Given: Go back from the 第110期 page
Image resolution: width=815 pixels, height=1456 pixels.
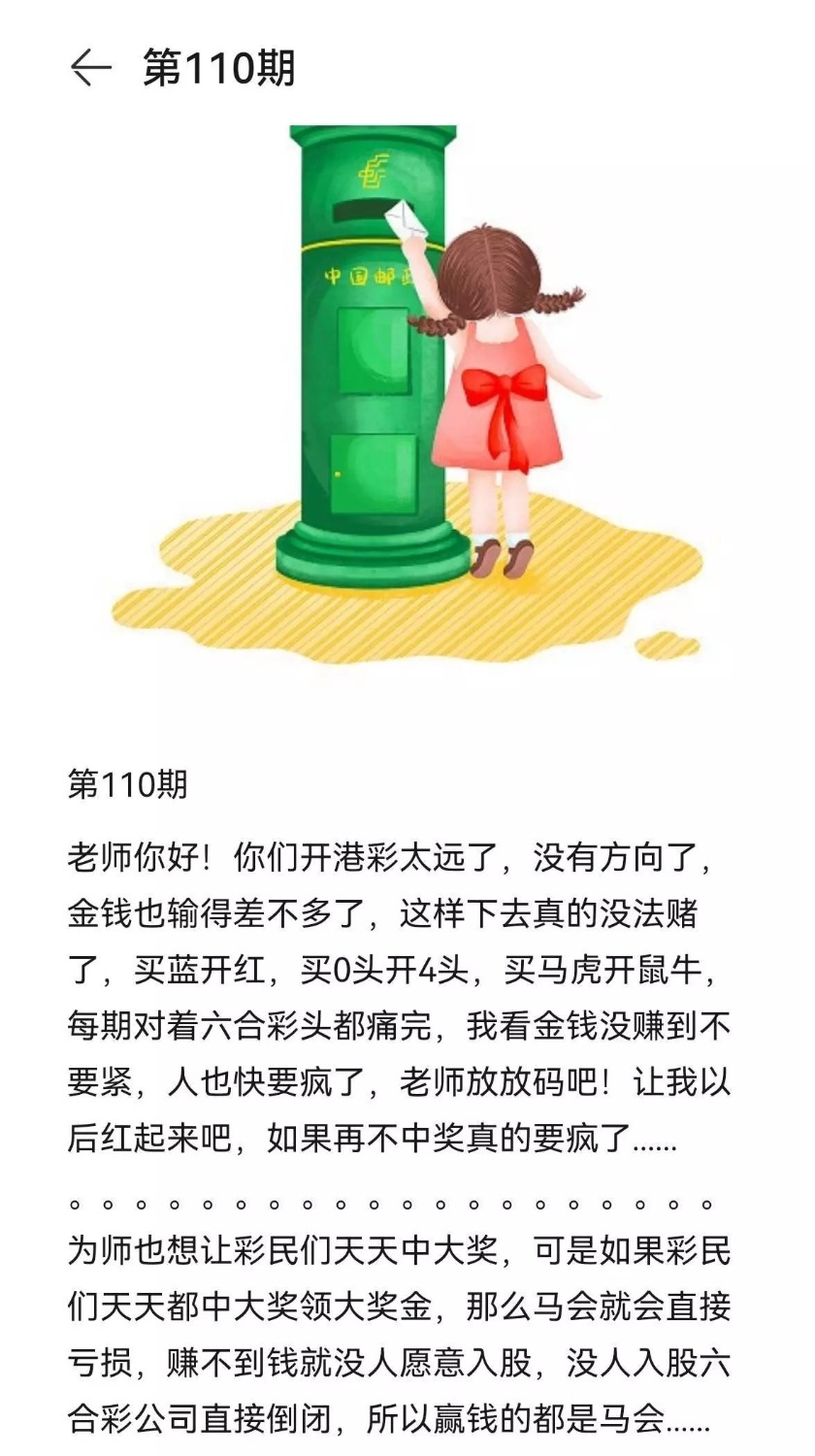Looking at the screenshot, I should [x=90, y=68].
